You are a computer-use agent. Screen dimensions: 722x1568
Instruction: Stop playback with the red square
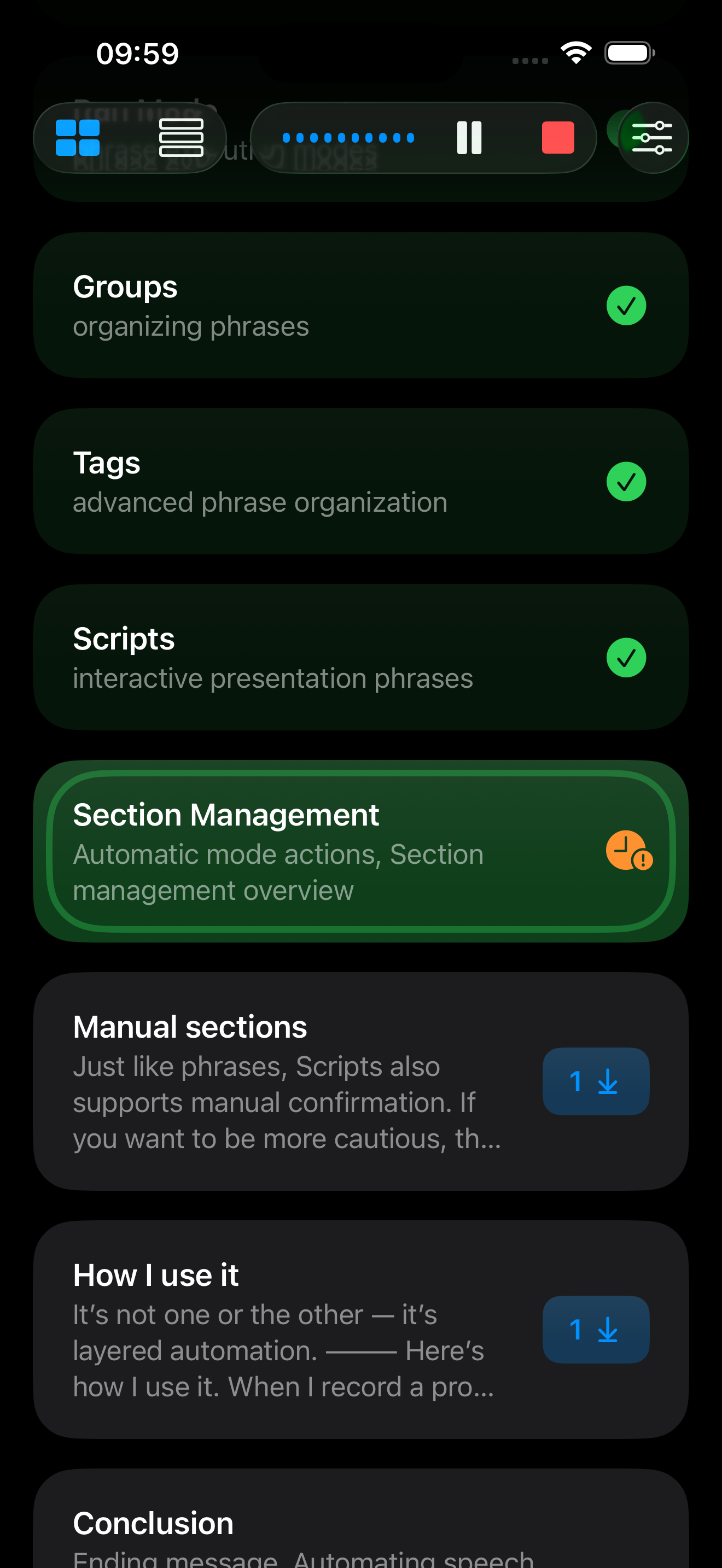tap(557, 138)
